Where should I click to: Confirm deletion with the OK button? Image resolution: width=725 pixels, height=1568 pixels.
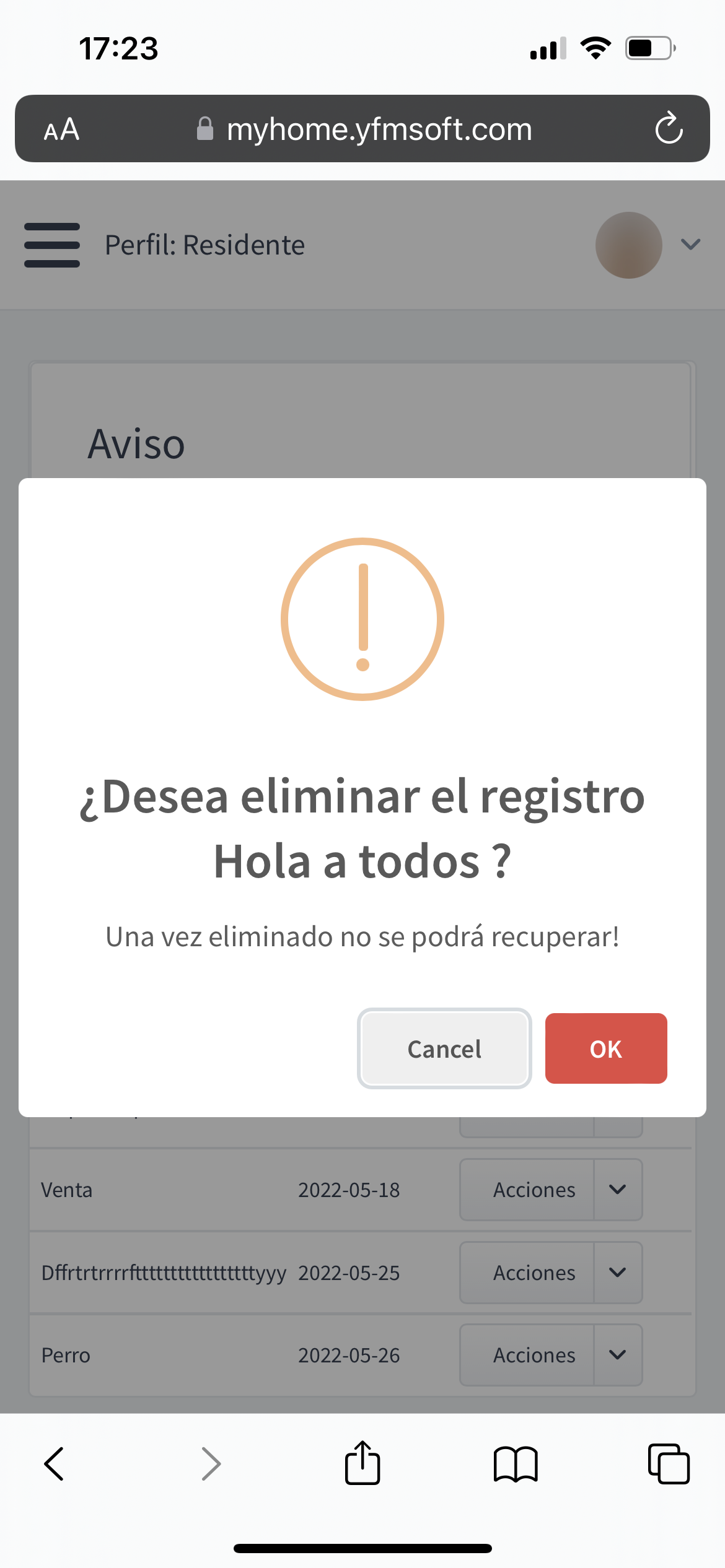click(x=605, y=1048)
